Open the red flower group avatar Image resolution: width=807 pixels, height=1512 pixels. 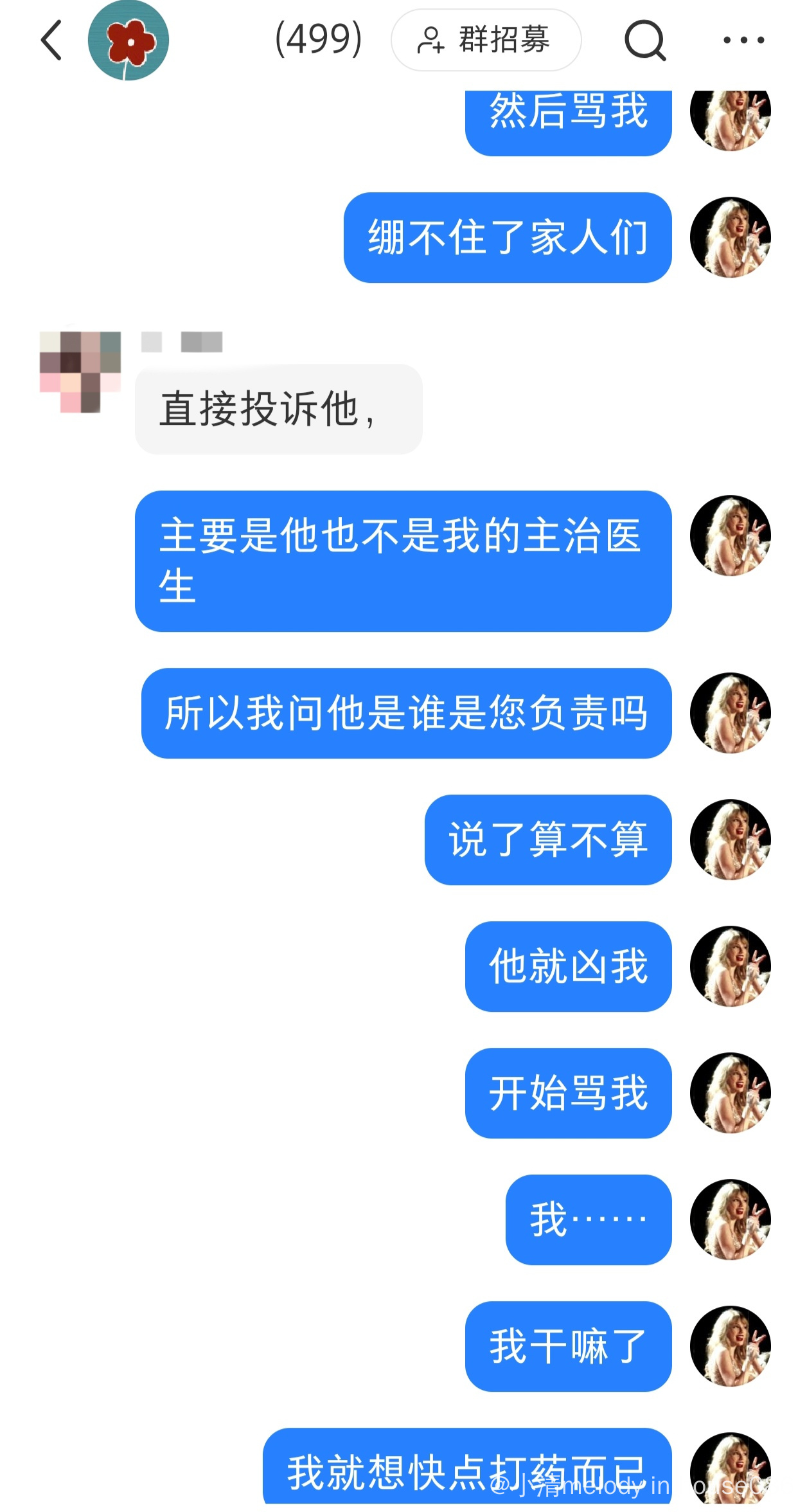[129, 40]
